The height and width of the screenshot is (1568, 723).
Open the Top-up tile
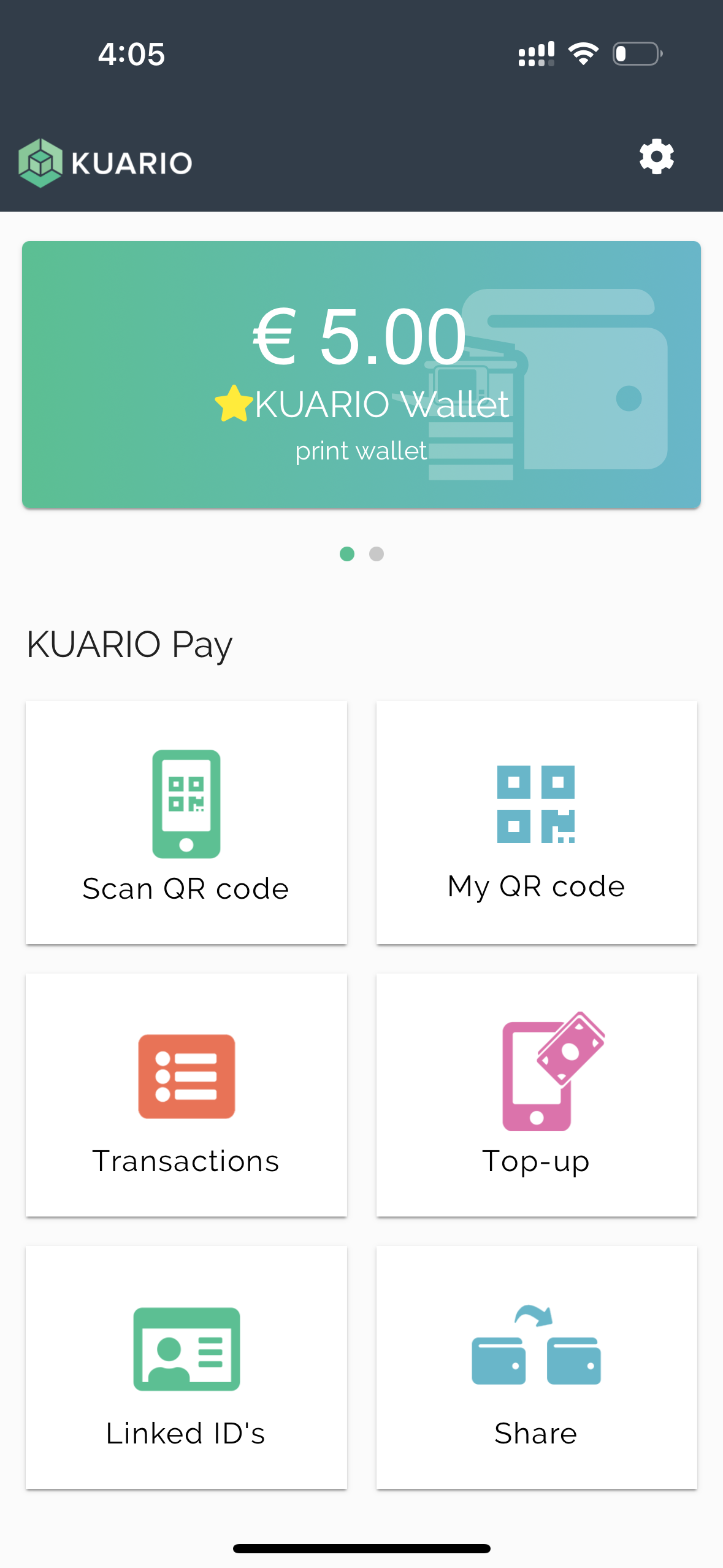click(537, 1094)
